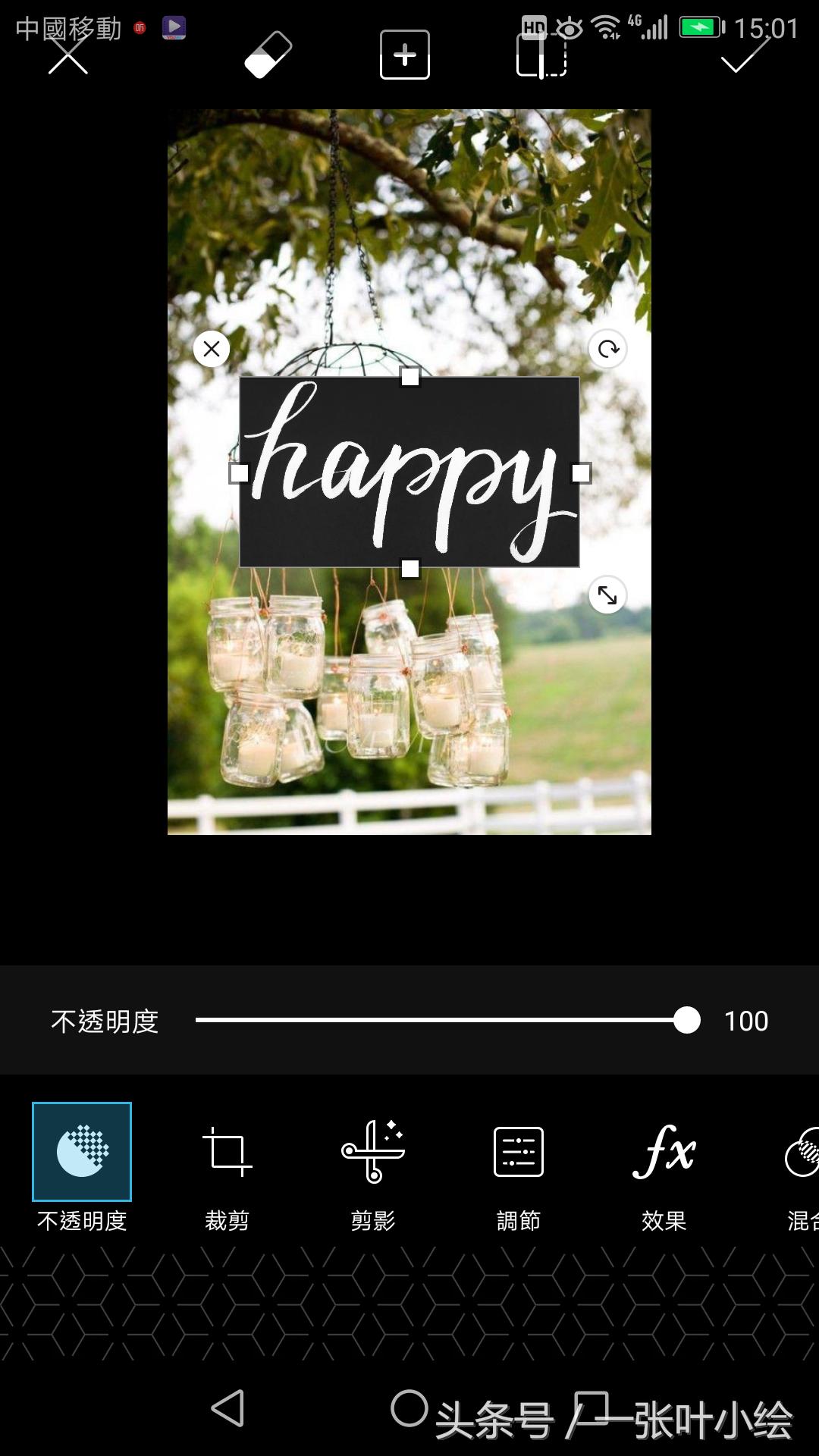Select the eraser tool

coord(268,55)
